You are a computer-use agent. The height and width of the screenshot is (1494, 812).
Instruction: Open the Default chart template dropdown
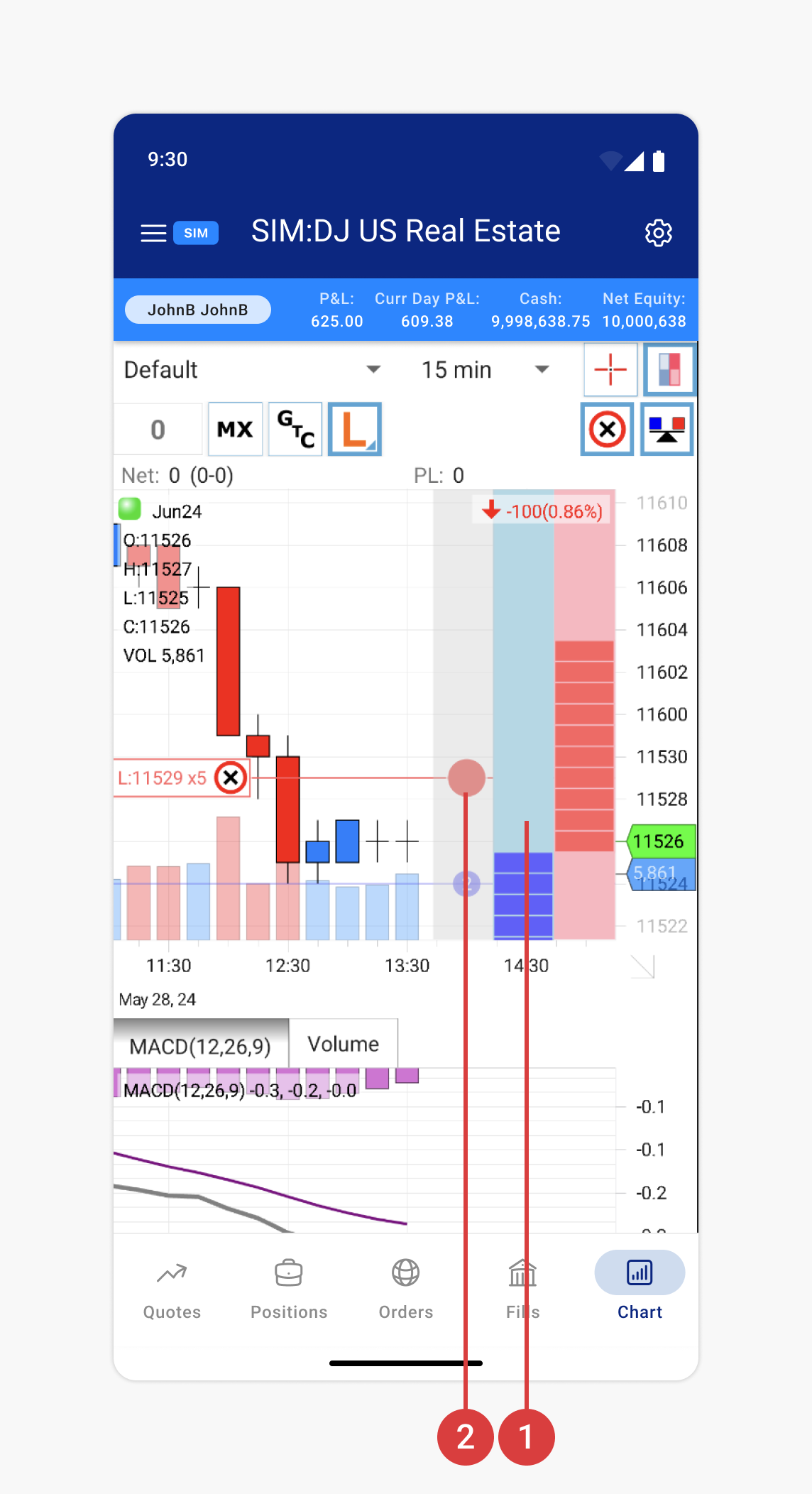[x=252, y=369]
